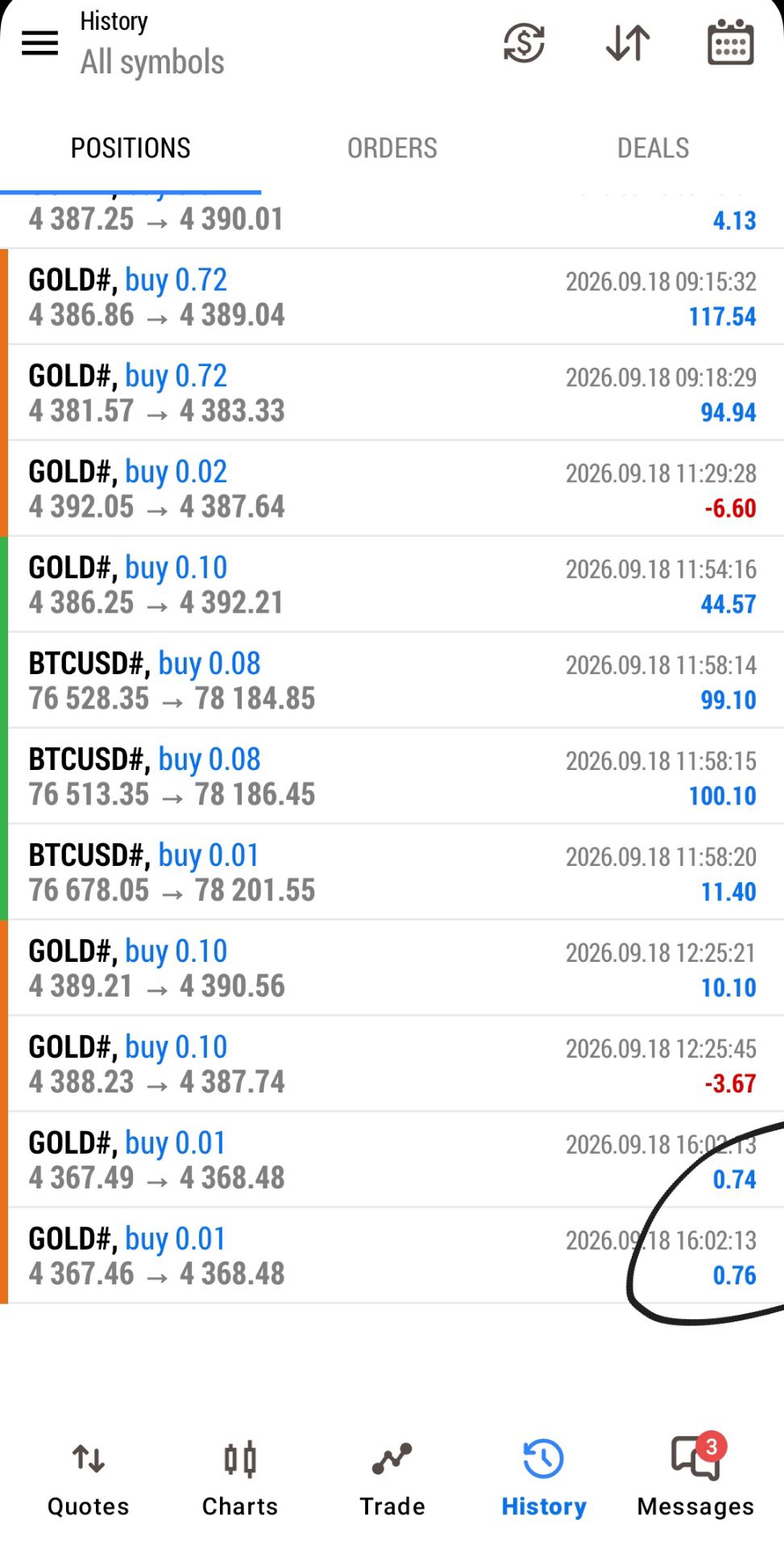Screen dimensions: 784x1548
Task: Switch to the Trade tab
Action: tap(392, 1479)
